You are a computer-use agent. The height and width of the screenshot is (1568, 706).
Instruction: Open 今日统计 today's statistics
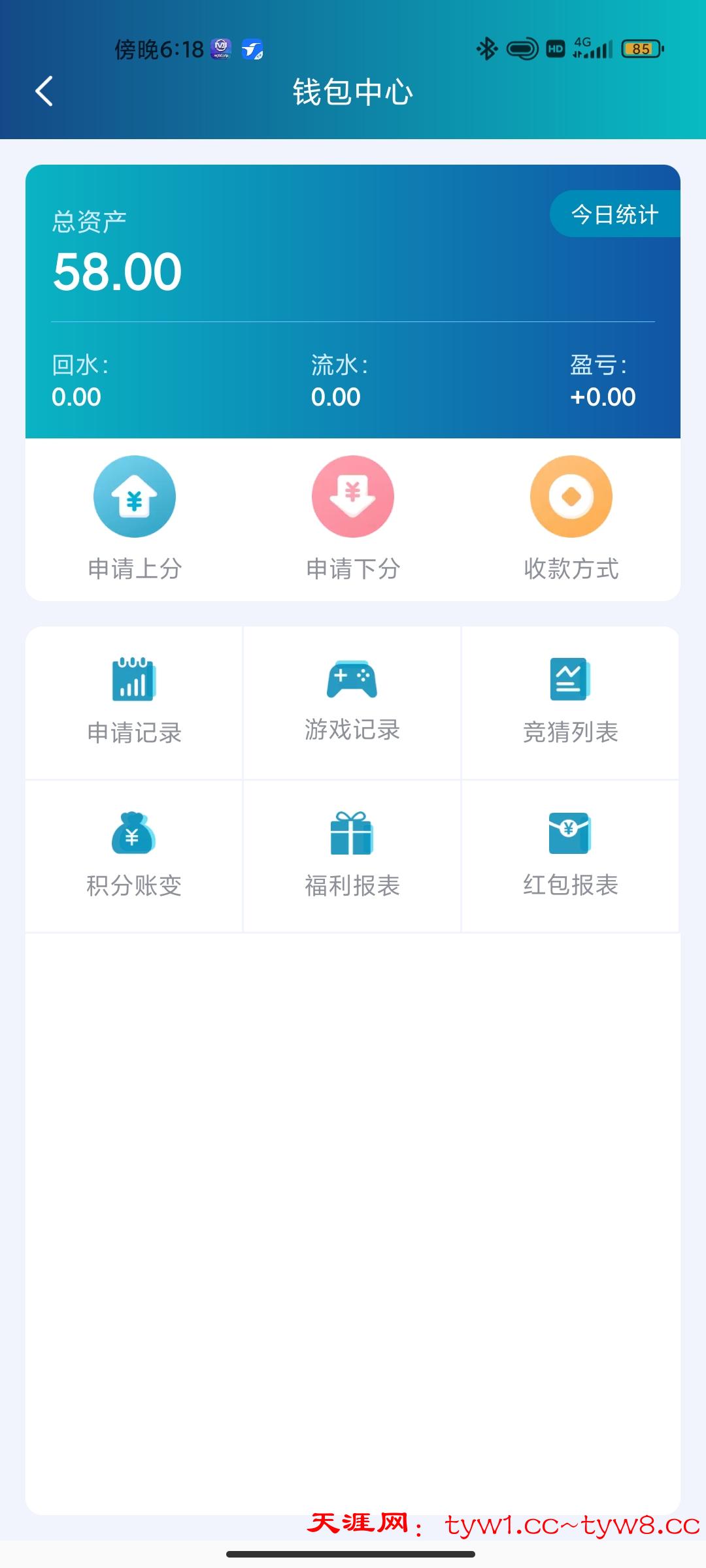[x=614, y=214]
